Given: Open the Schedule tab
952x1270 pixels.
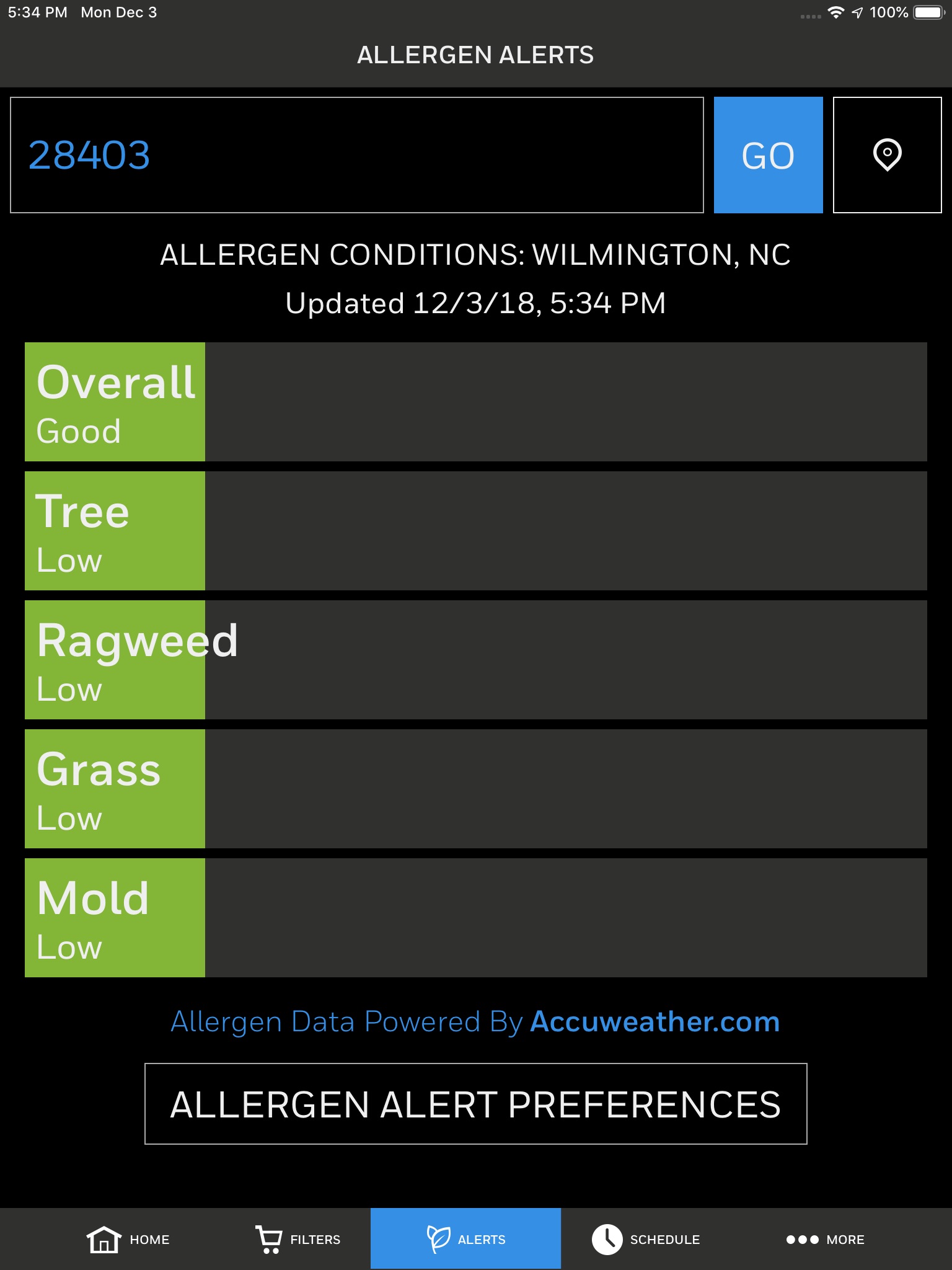Looking at the screenshot, I should tap(646, 1239).
